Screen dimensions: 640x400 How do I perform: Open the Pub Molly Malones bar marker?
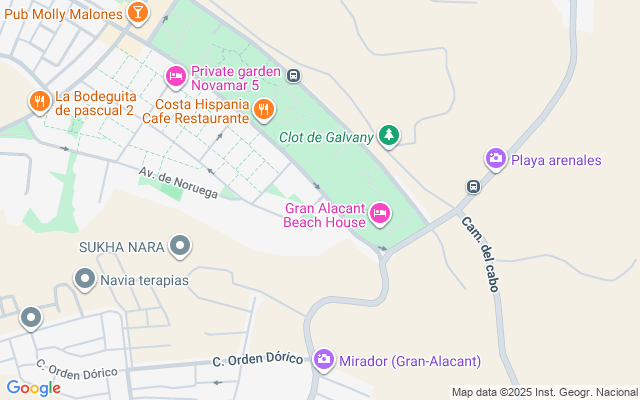[138, 13]
